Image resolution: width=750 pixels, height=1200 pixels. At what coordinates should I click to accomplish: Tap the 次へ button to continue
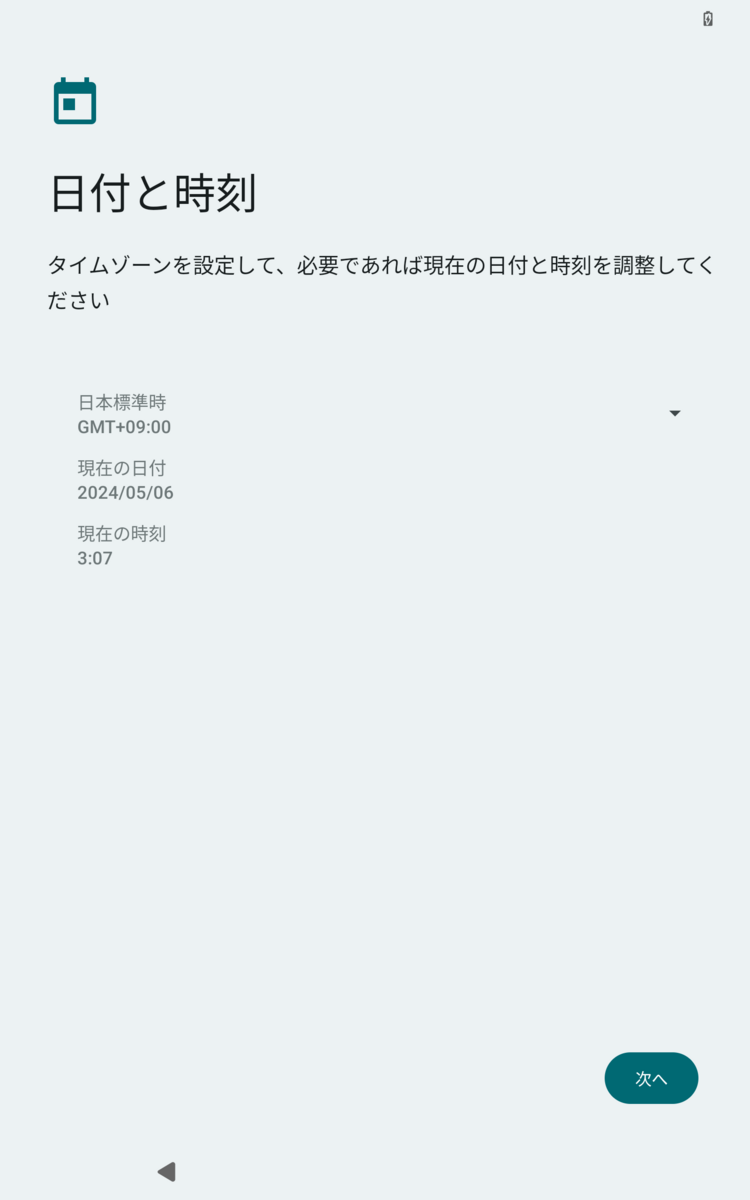(651, 1078)
